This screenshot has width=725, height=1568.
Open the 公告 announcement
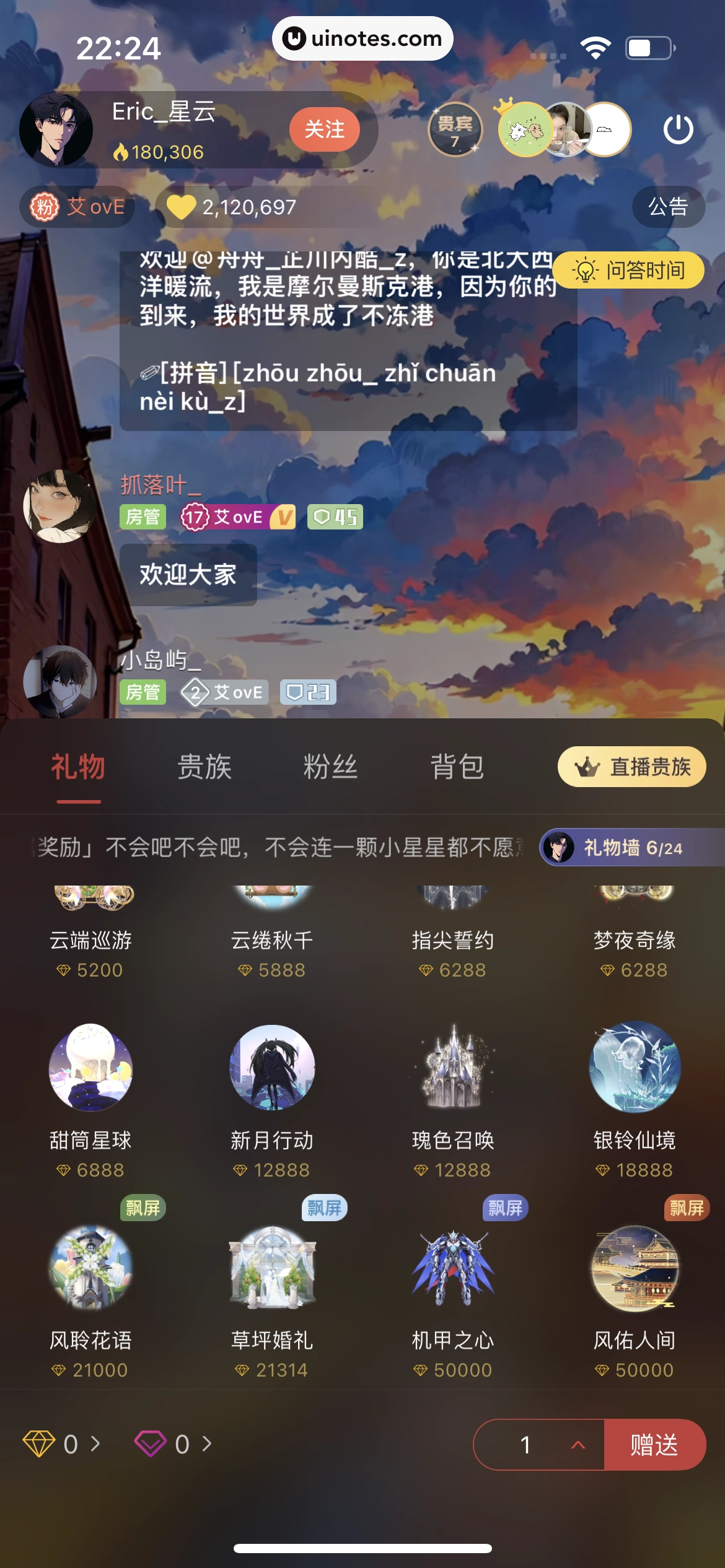668,207
